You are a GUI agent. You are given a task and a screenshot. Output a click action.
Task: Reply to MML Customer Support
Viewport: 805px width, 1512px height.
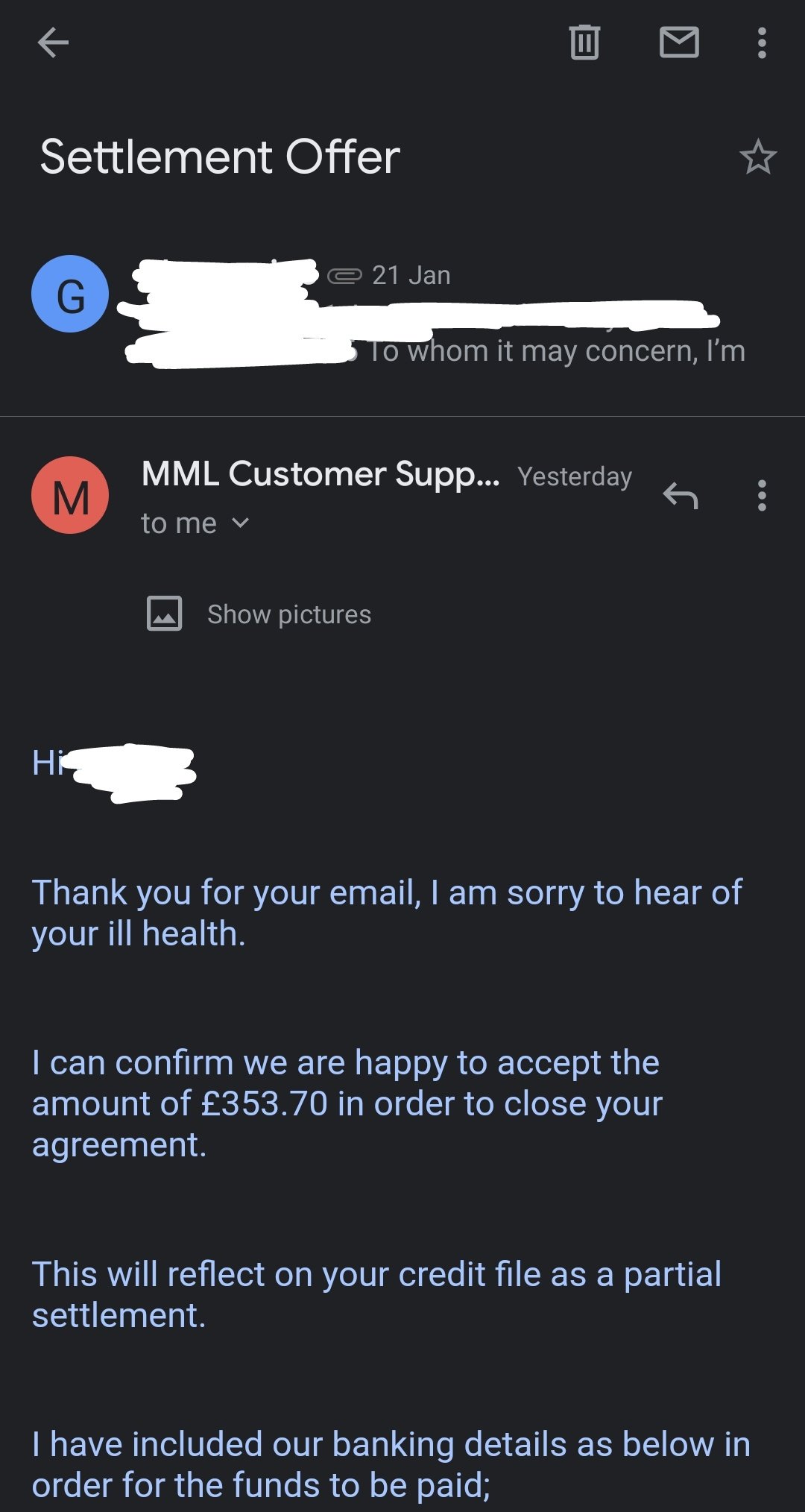pos(681,495)
